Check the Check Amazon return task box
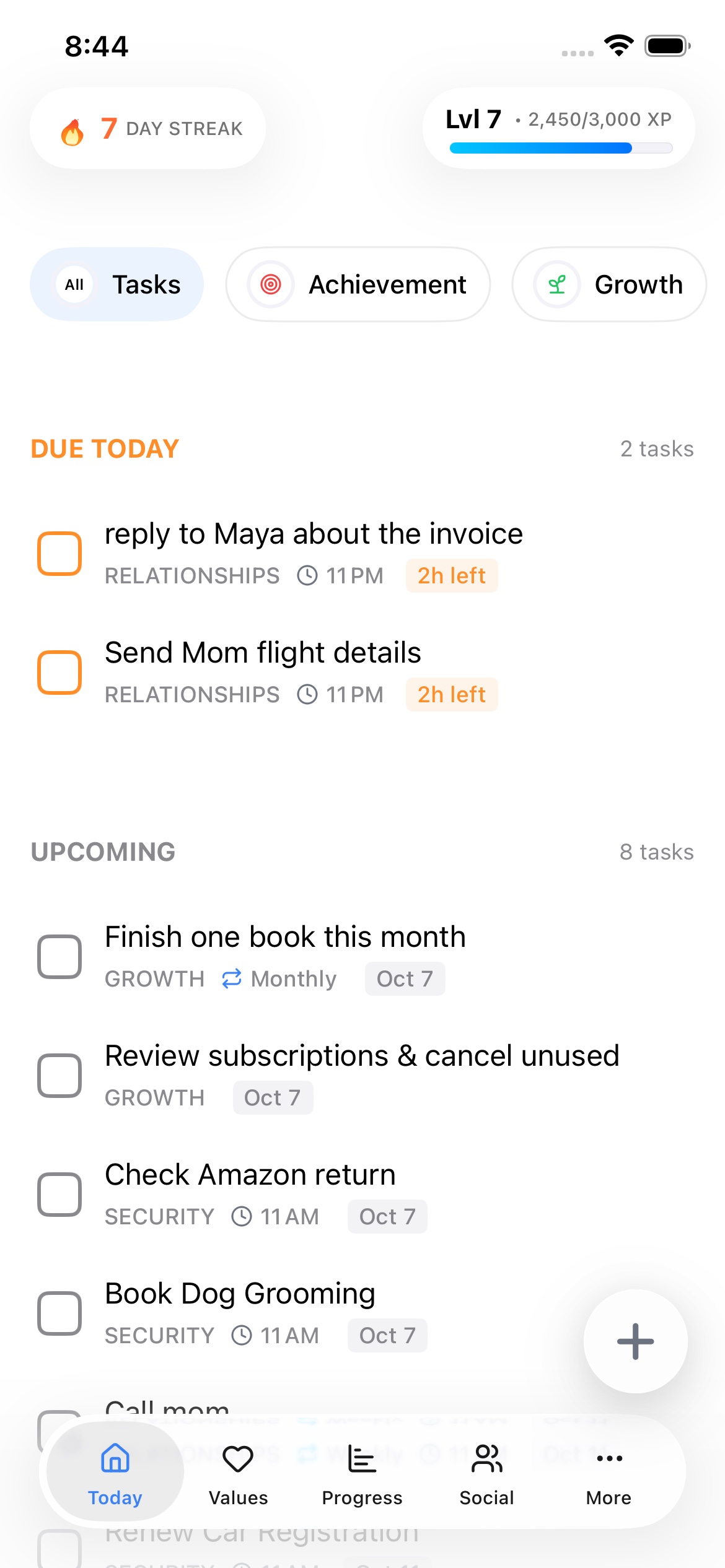Image resolution: width=725 pixels, height=1568 pixels. coord(59,1195)
